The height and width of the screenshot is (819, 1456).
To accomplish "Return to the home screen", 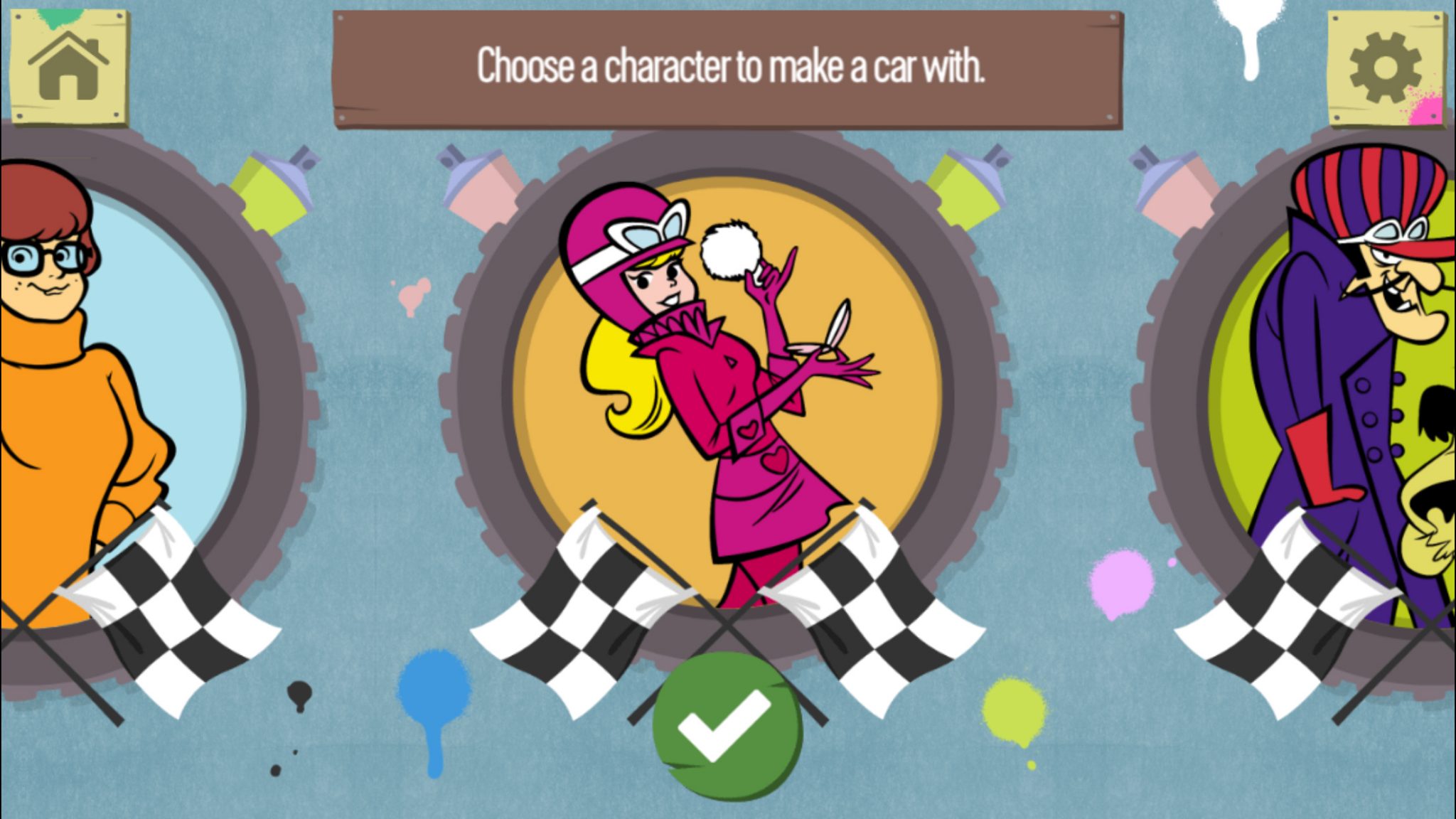I will tap(69, 66).
